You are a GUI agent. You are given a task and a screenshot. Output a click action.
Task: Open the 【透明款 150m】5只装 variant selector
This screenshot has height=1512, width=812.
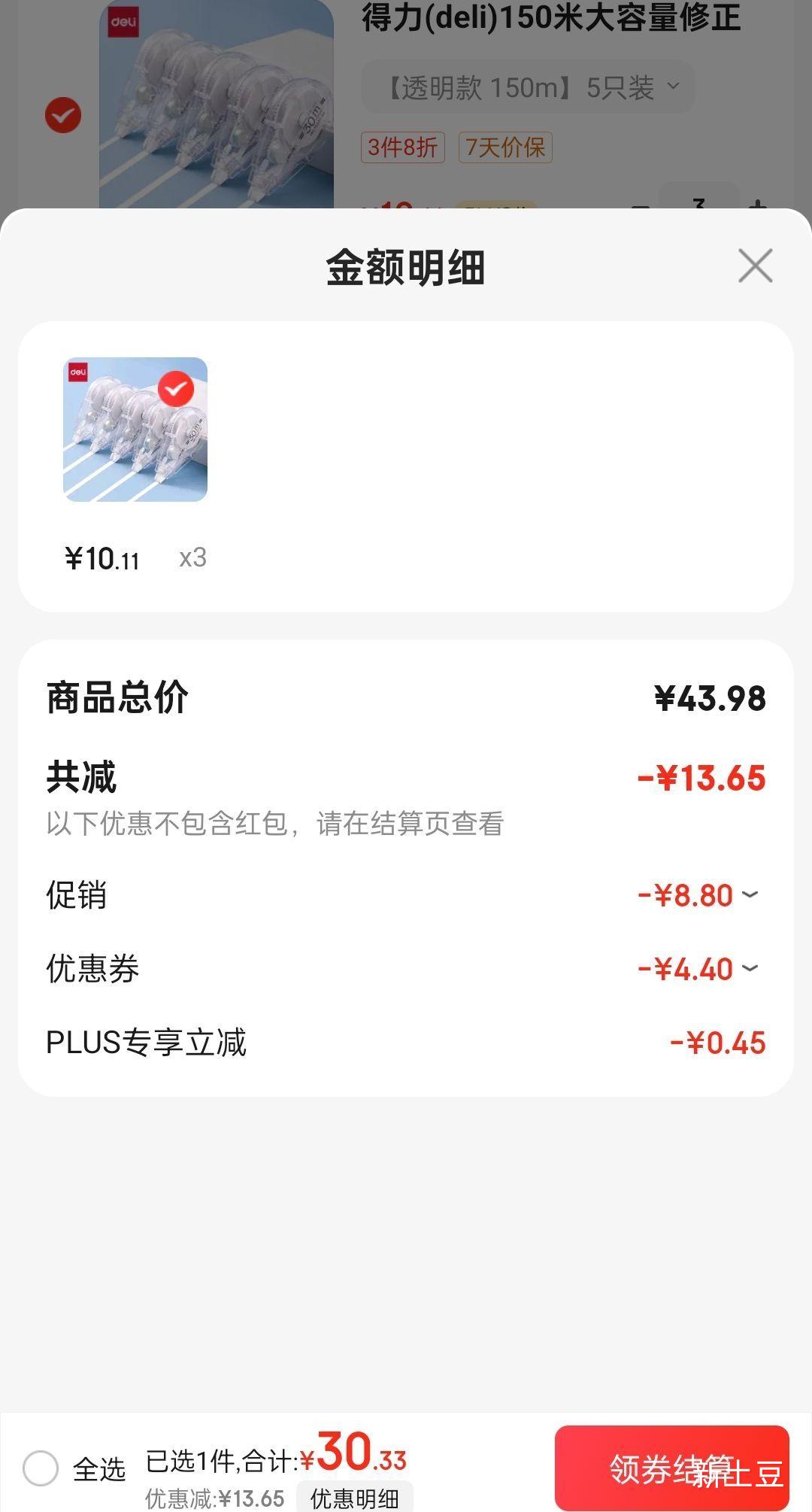point(526,86)
